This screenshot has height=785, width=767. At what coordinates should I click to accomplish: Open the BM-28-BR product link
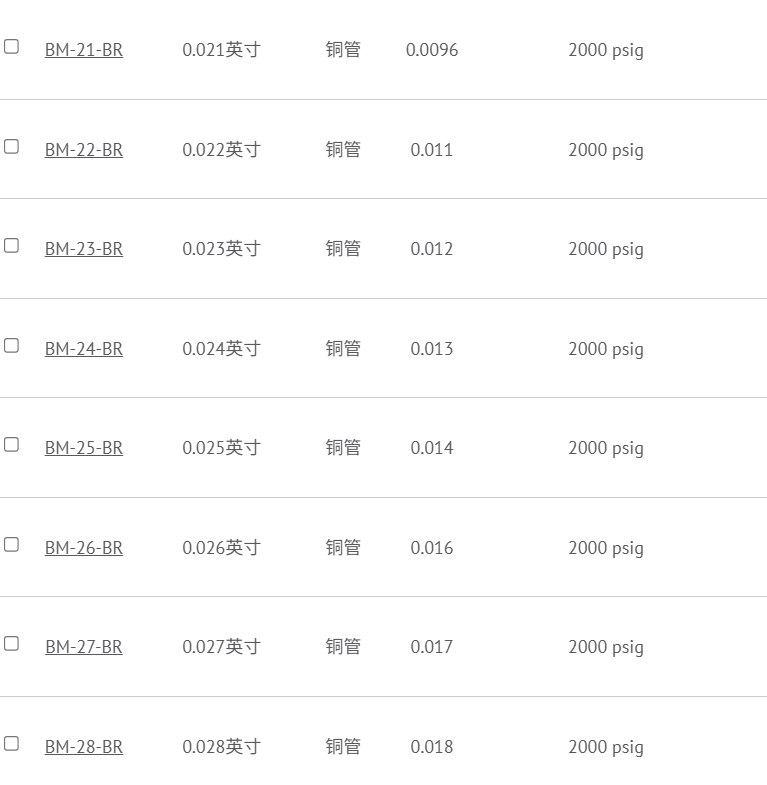point(84,747)
